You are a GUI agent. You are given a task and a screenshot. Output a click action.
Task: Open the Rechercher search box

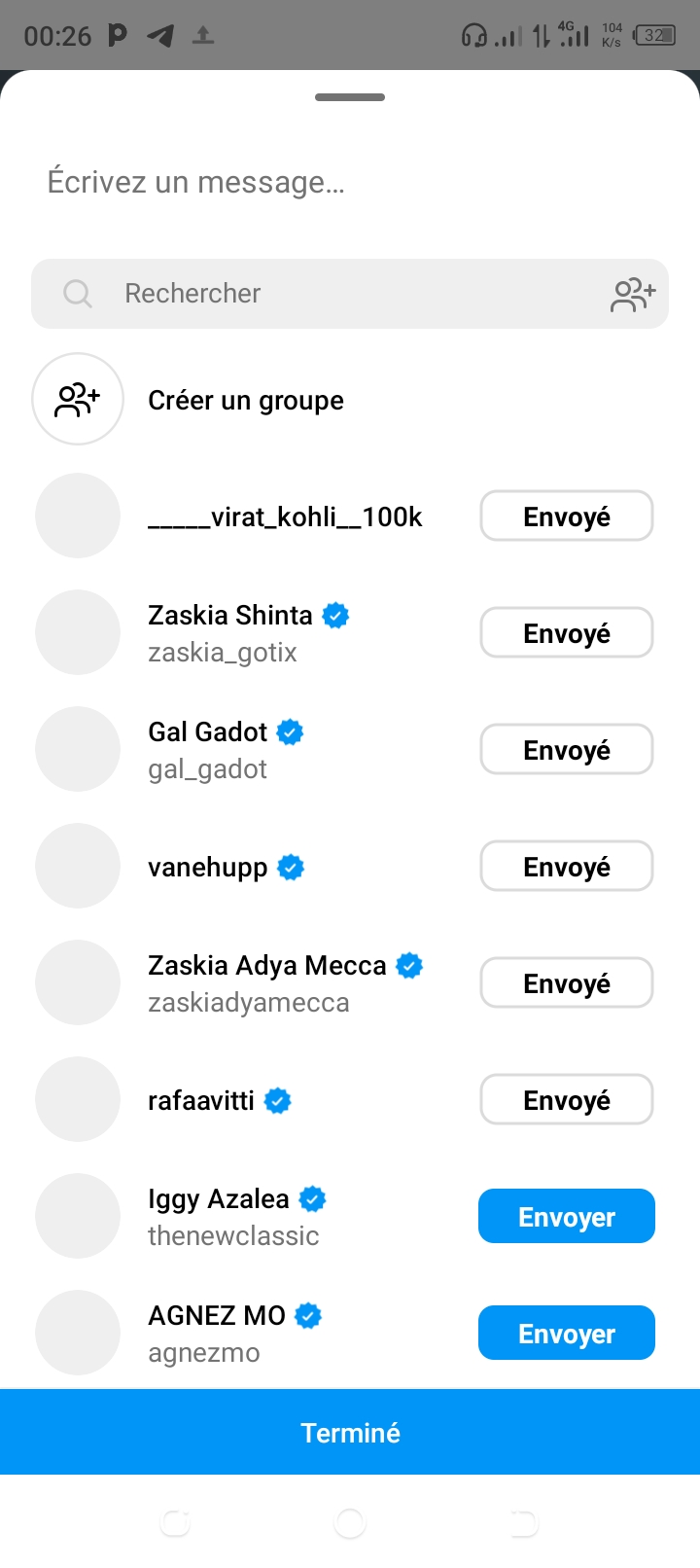pos(331,294)
